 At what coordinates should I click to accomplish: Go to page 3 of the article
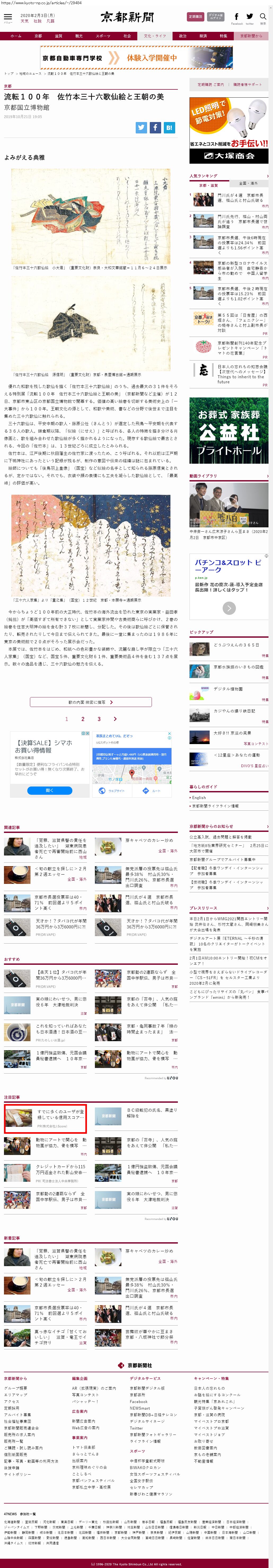click(x=99, y=719)
